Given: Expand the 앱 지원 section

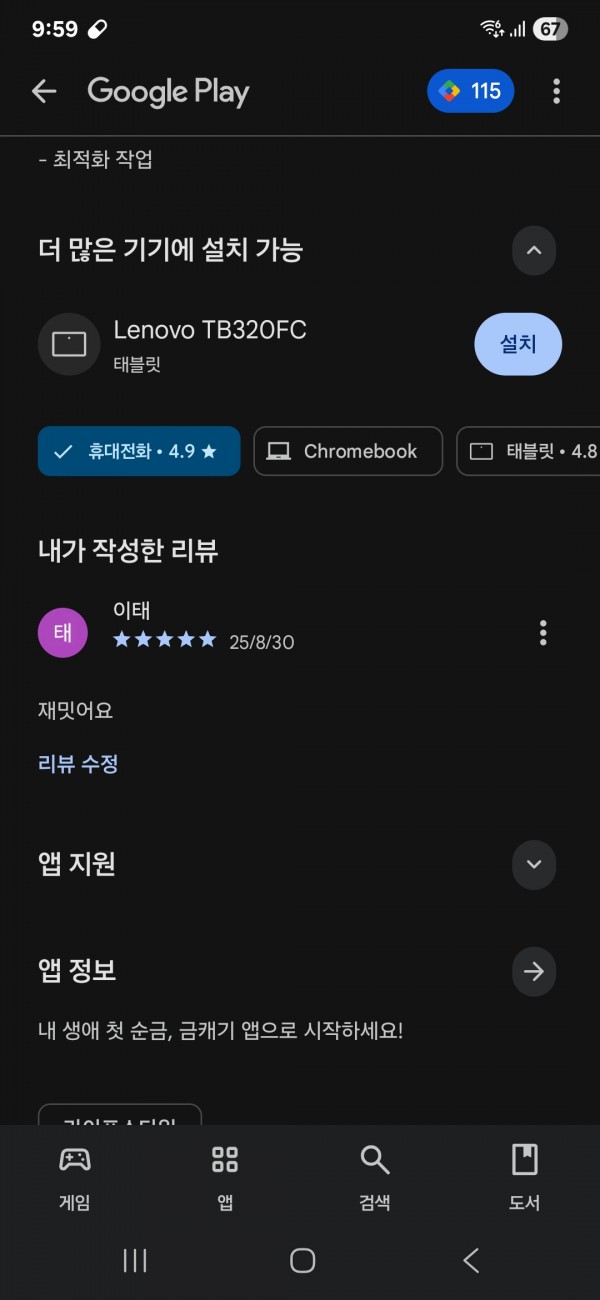Looking at the screenshot, I should [534, 864].
